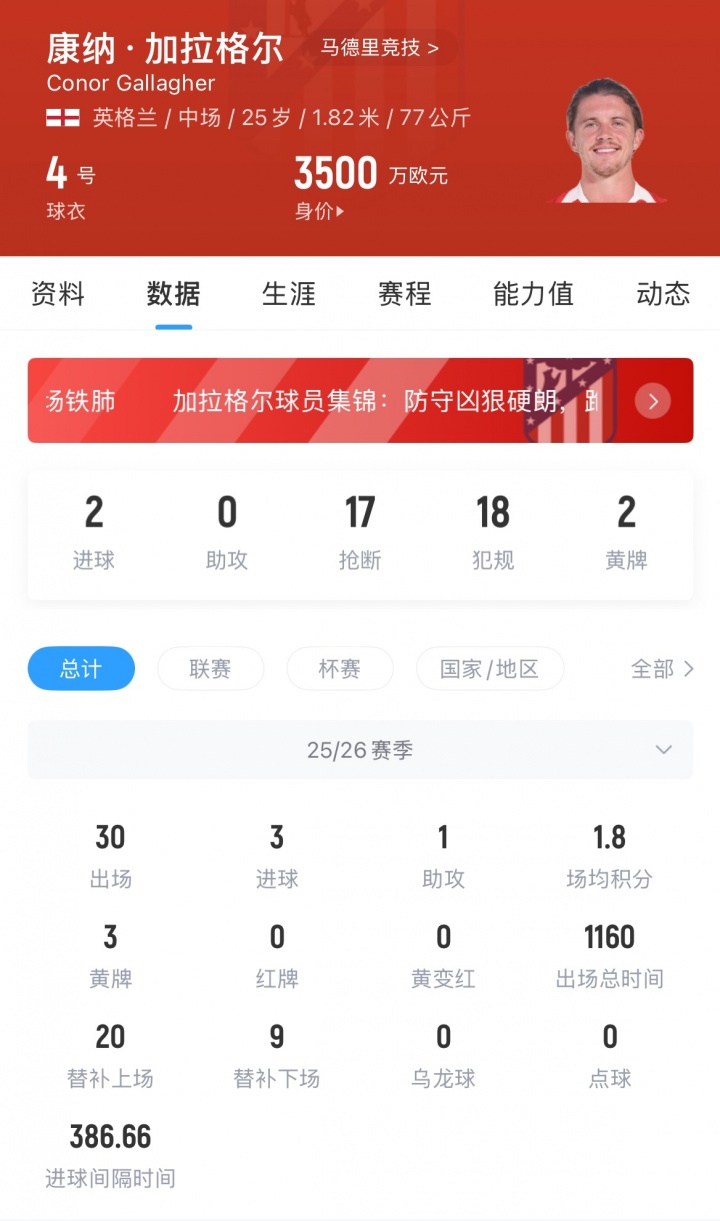Viewport: 720px width, 1221px height.
Task: Select the 杯赛 filter chip
Action: [340, 669]
